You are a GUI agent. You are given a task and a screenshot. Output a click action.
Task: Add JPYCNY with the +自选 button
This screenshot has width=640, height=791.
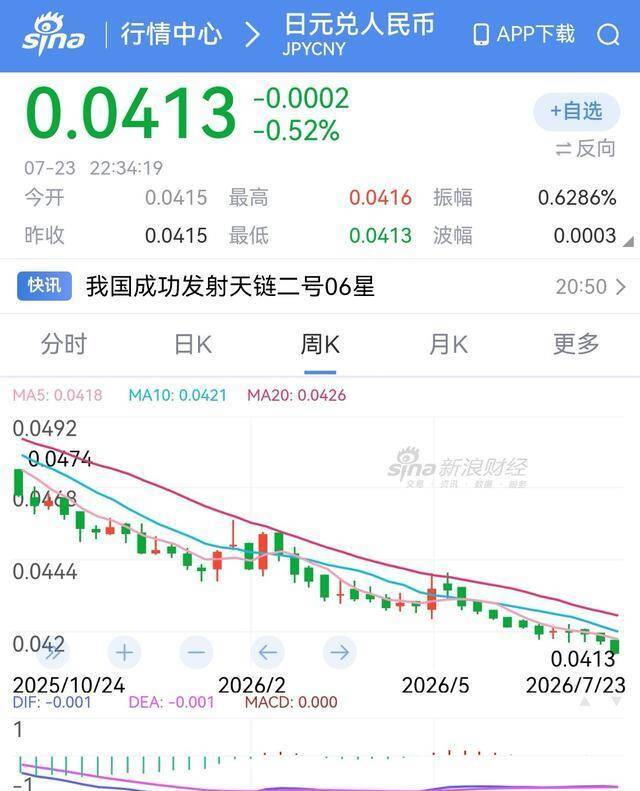pyautogui.click(x=576, y=111)
